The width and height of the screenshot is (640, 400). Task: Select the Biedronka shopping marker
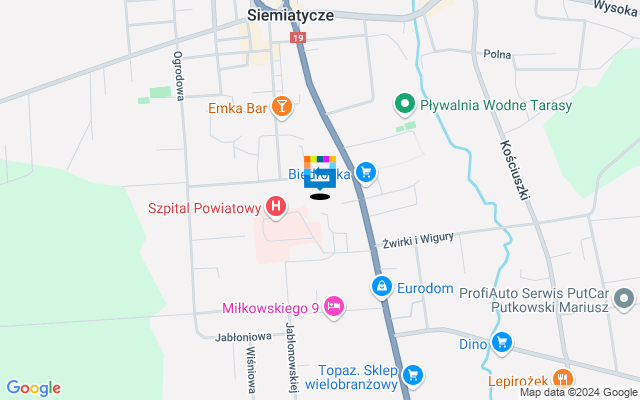366,174
